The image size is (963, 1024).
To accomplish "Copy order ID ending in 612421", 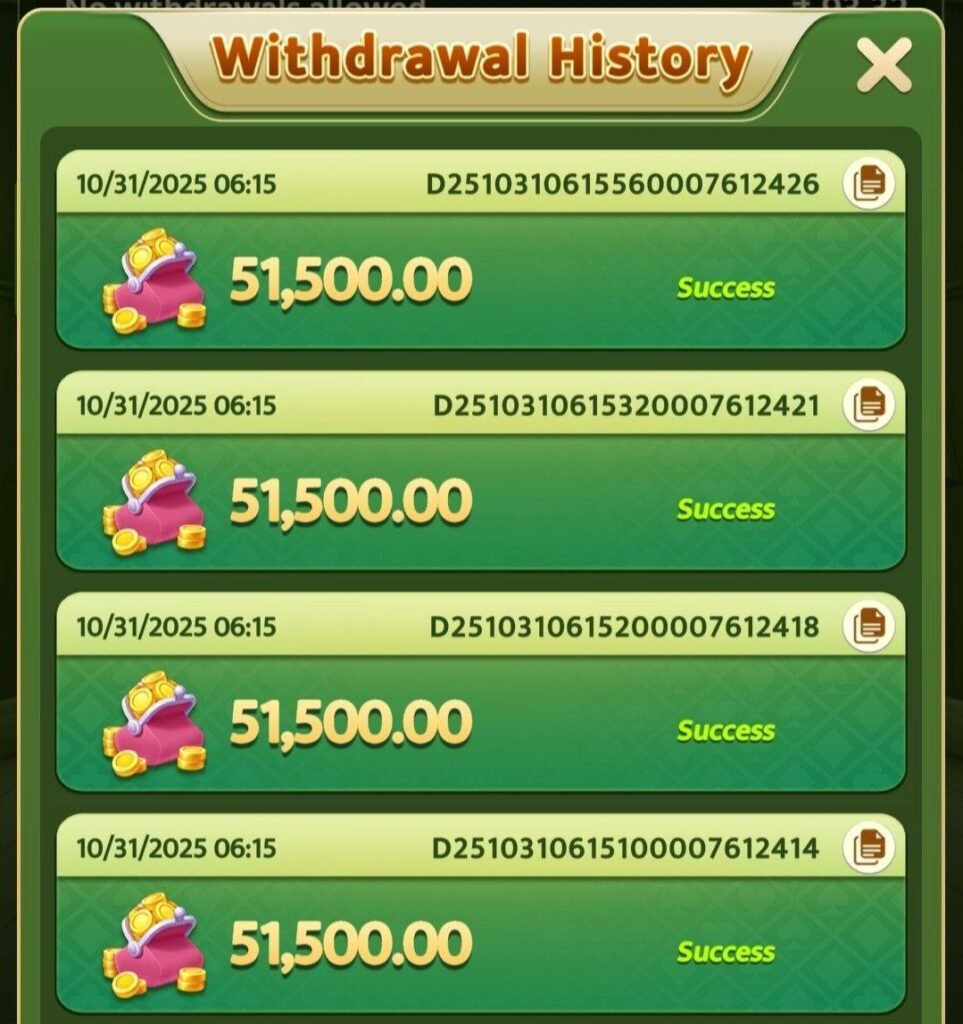I will (x=868, y=404).
